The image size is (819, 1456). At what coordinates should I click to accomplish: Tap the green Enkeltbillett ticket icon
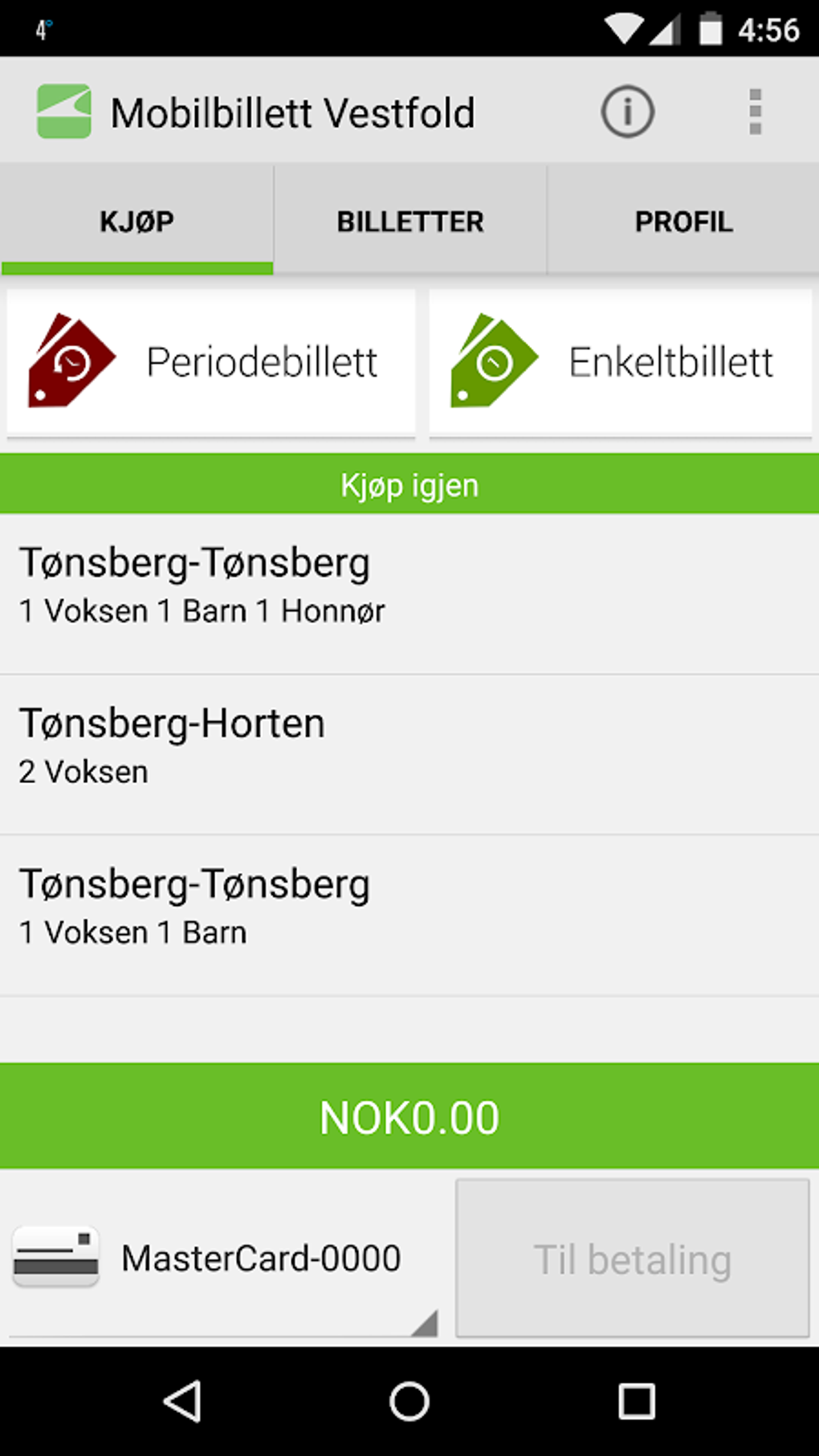[x=493, y=360]
